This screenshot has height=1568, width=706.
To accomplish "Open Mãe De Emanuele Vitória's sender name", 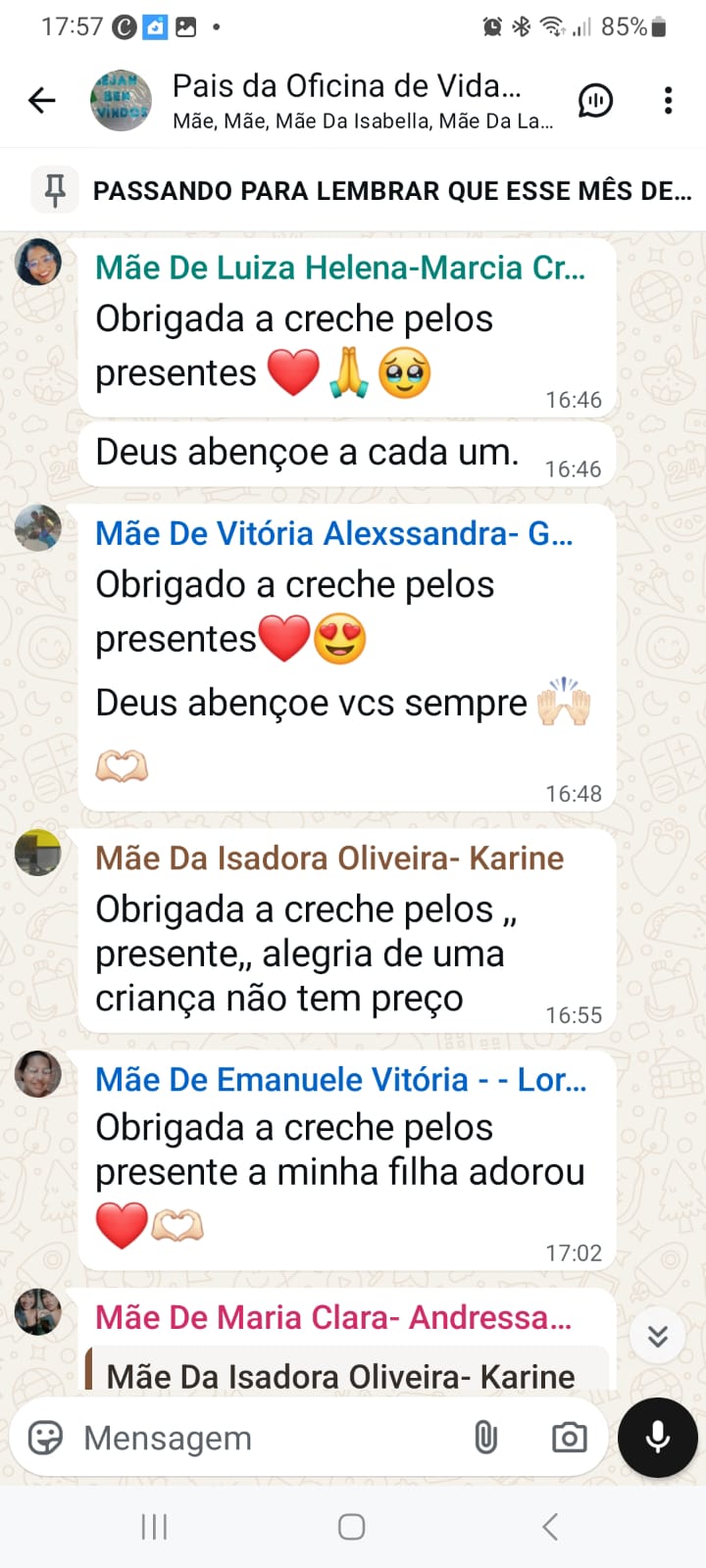I will click(x=340, y=1079).
